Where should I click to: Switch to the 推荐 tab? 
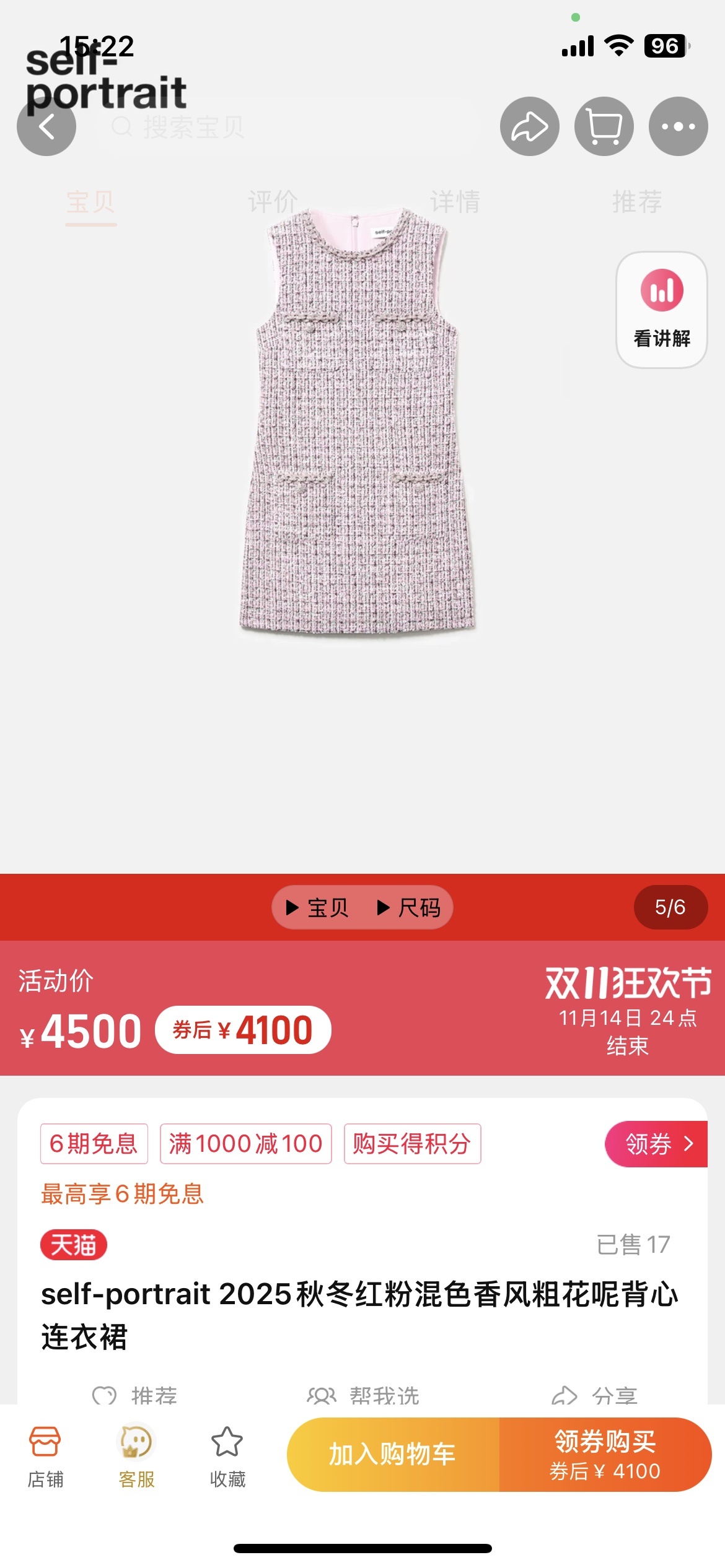coord(637,203)
